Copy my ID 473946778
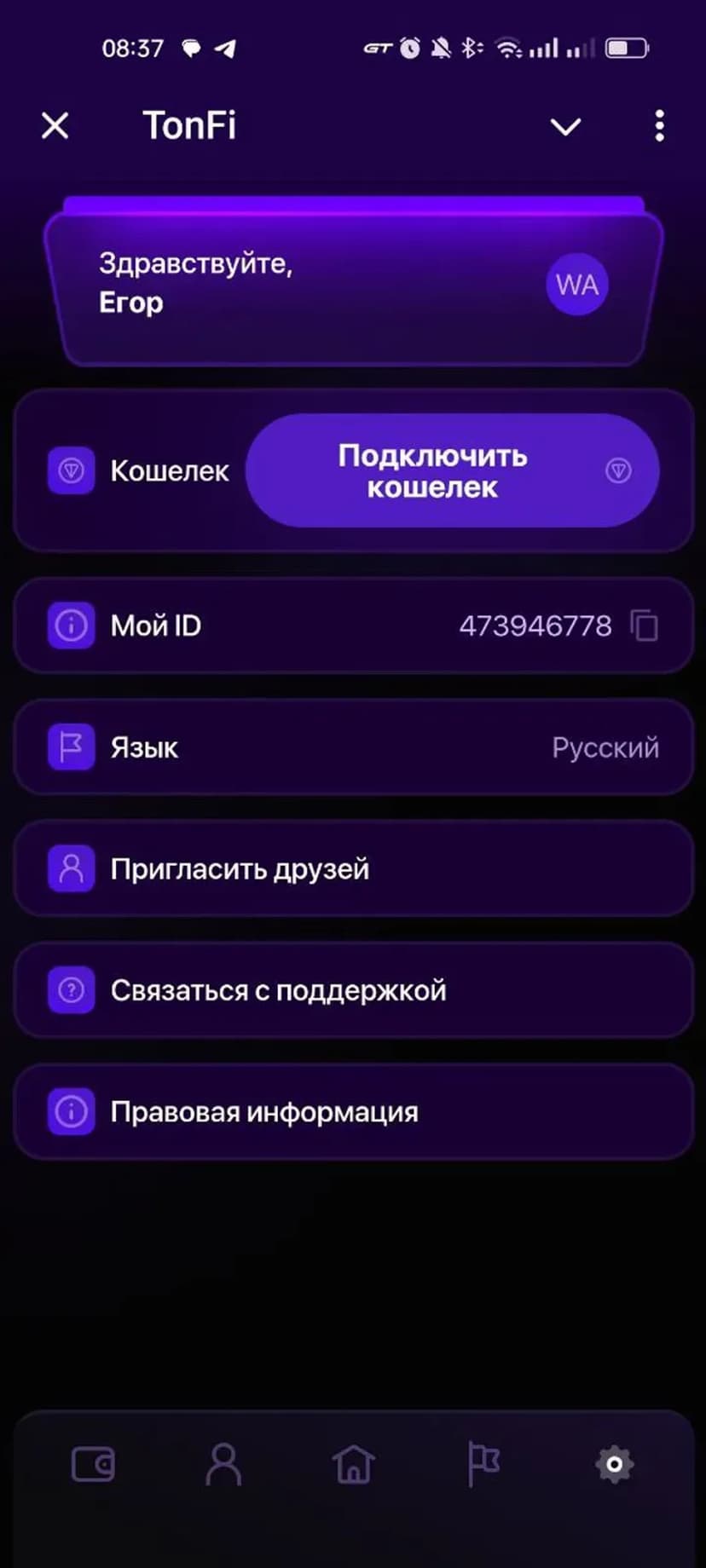Image resolution: width=706 pixels, height=1568 pixels. (645, 625)
